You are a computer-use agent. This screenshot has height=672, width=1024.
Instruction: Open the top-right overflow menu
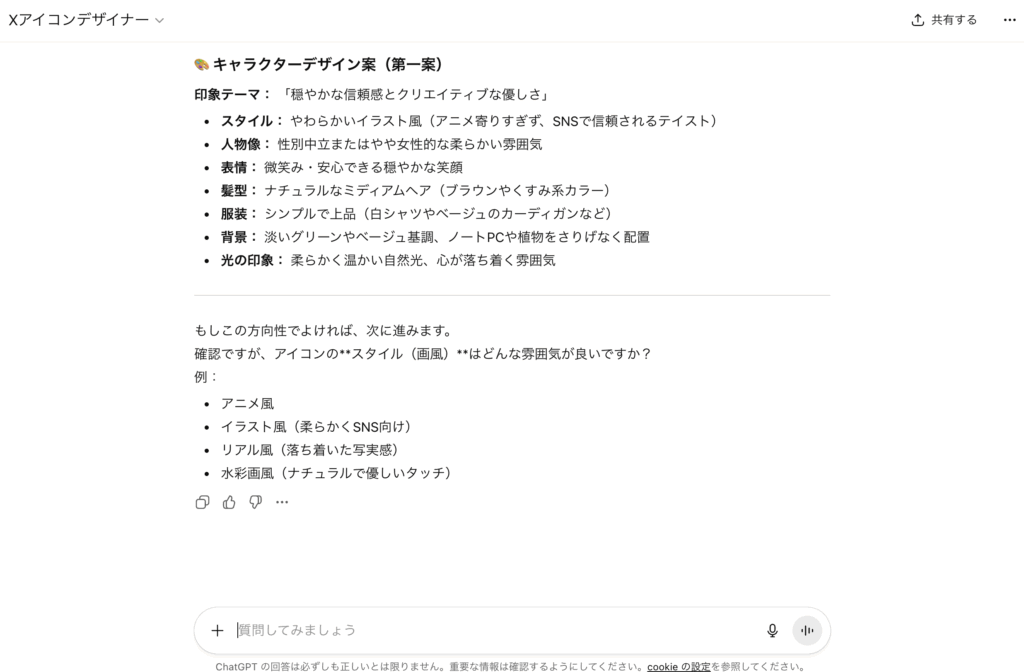[x=1009, y=20]
